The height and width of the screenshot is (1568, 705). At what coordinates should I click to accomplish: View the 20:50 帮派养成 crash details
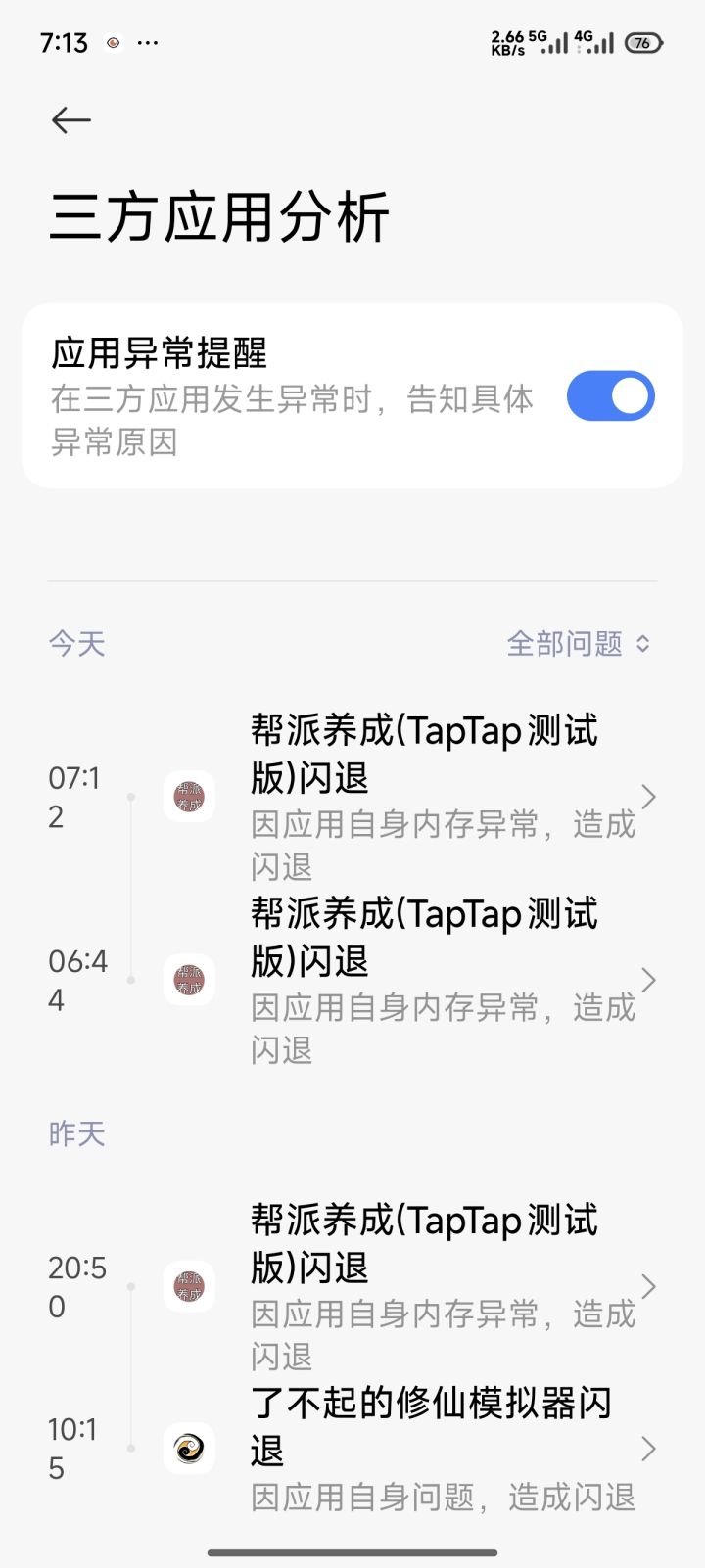441,1287
